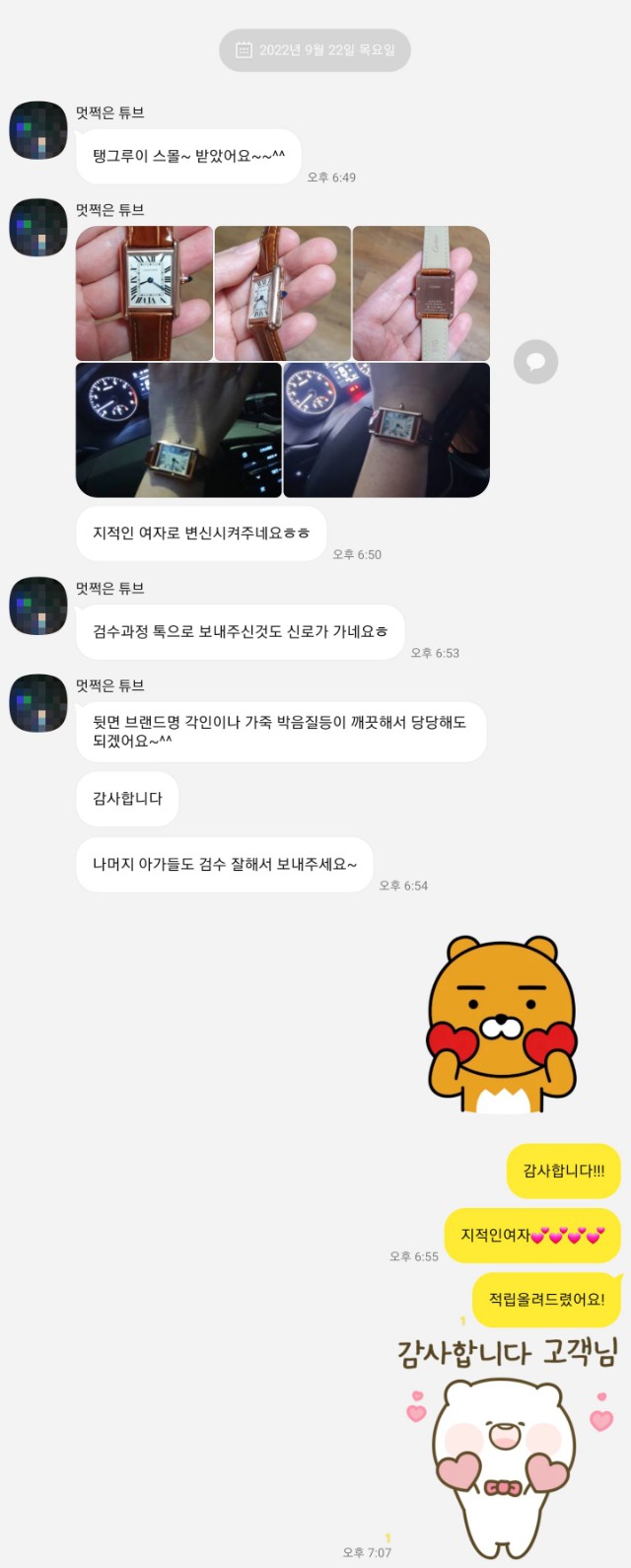This screenshot has height=1568, width=631.
Task: View the sender's profile picture above 탱그루이 스몰 message
Action: point(38,129)
